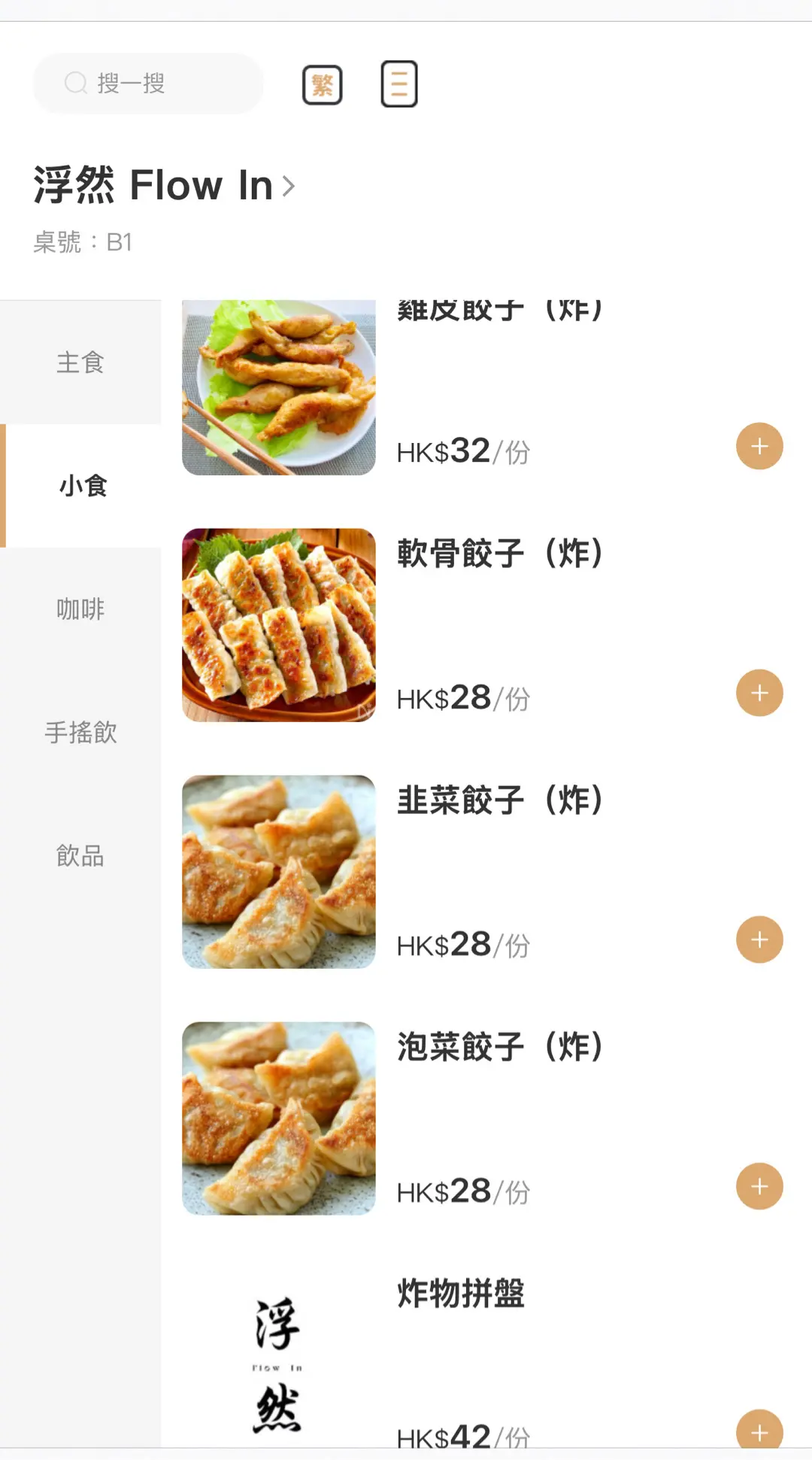Open the 泡菜餃子（炸）dish image
Viewport: 812px width, 1460px height.
pos(279,1119)
